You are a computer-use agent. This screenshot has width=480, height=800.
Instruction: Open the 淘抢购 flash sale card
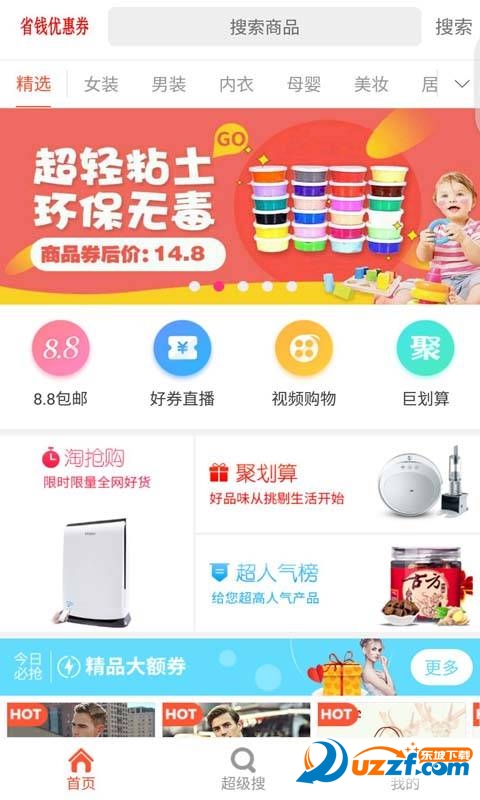tap(96, 534)
